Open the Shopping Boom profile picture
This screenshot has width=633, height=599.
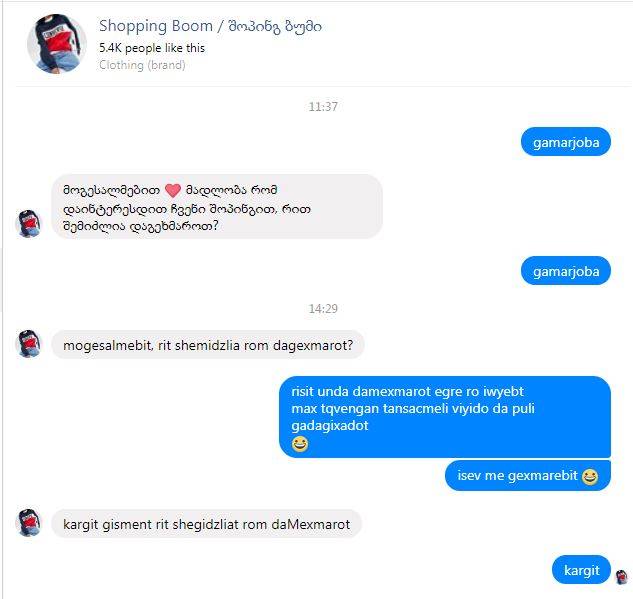pos(57,44)
